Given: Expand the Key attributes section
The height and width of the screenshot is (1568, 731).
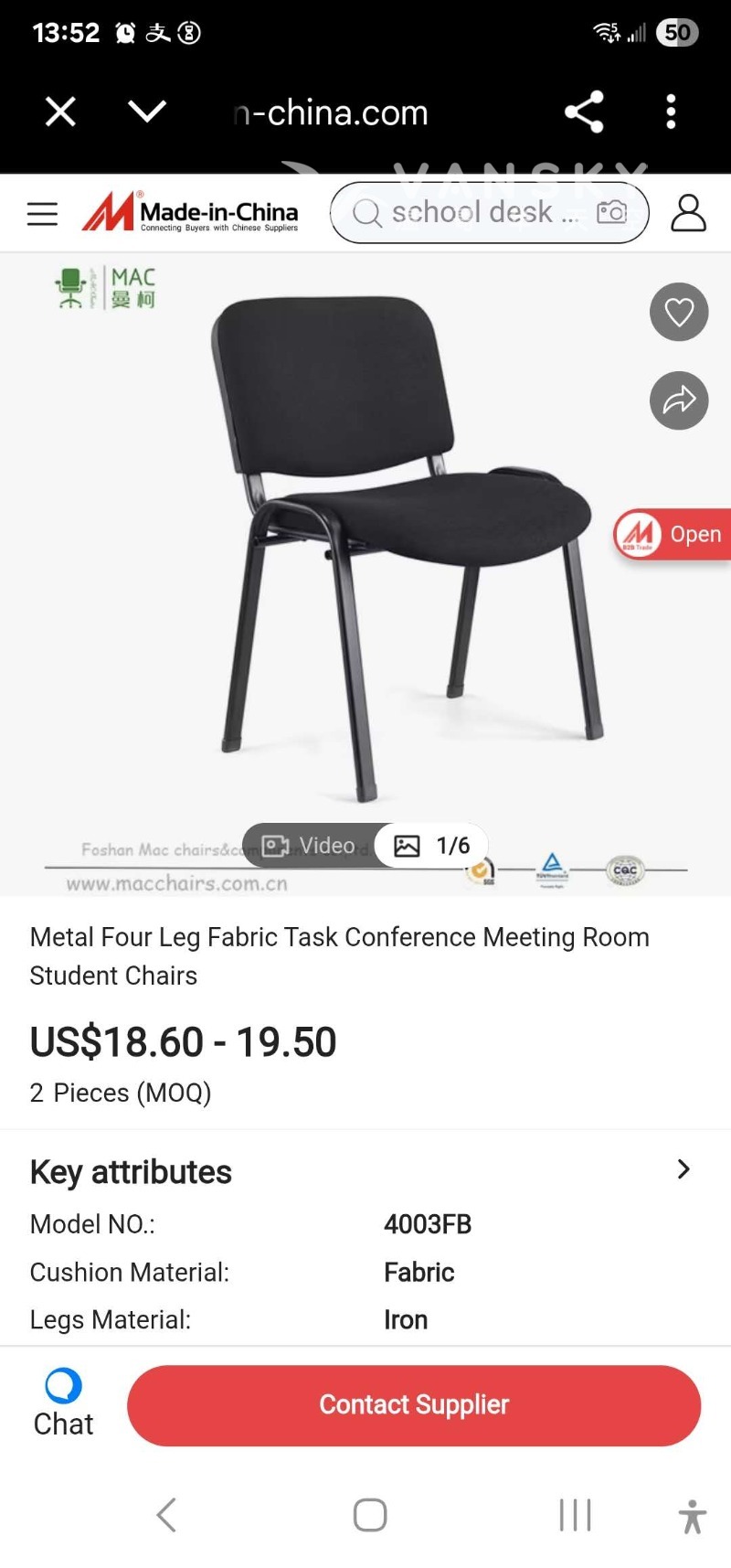Looking at the screenshot, I should tap(683, 1169).
